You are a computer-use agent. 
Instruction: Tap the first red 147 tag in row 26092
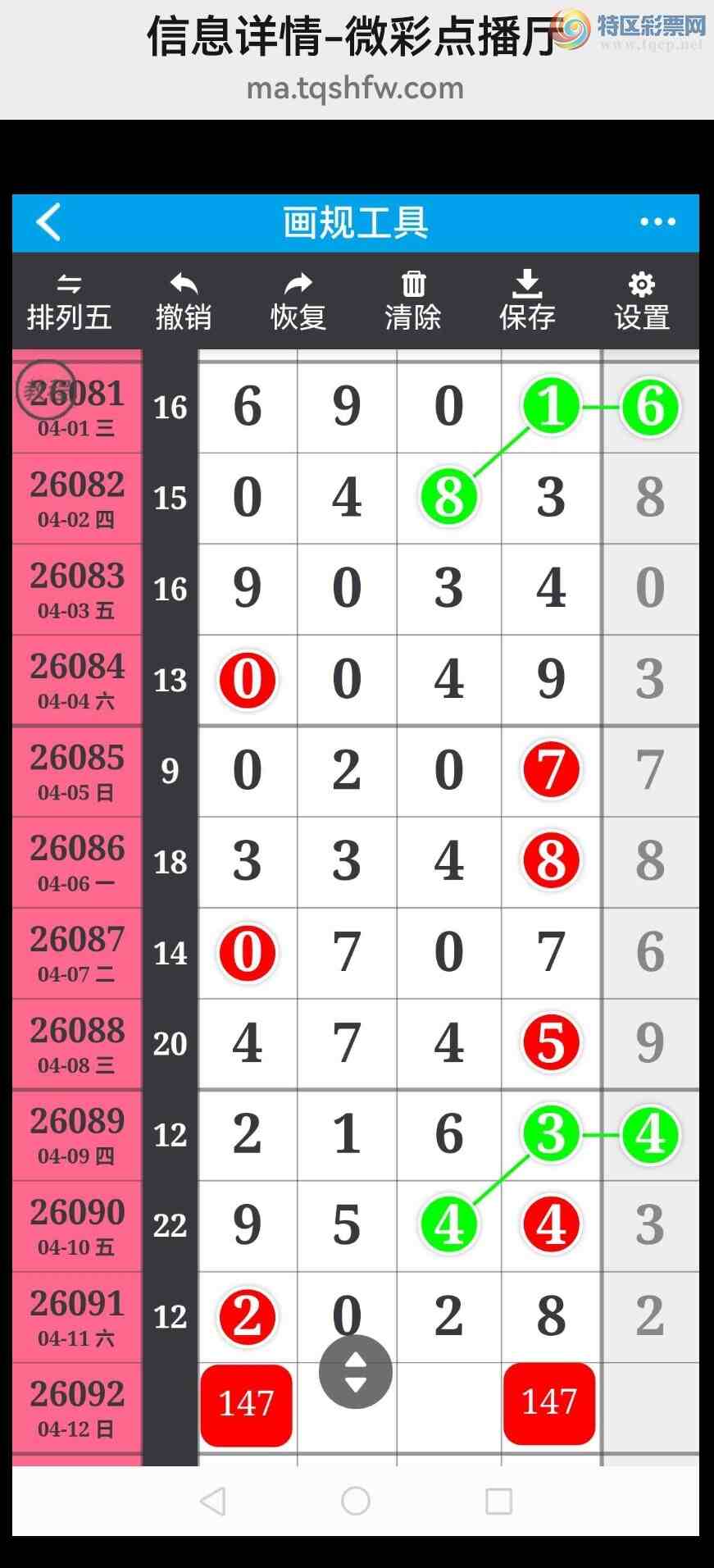(x=246, y=1404)
